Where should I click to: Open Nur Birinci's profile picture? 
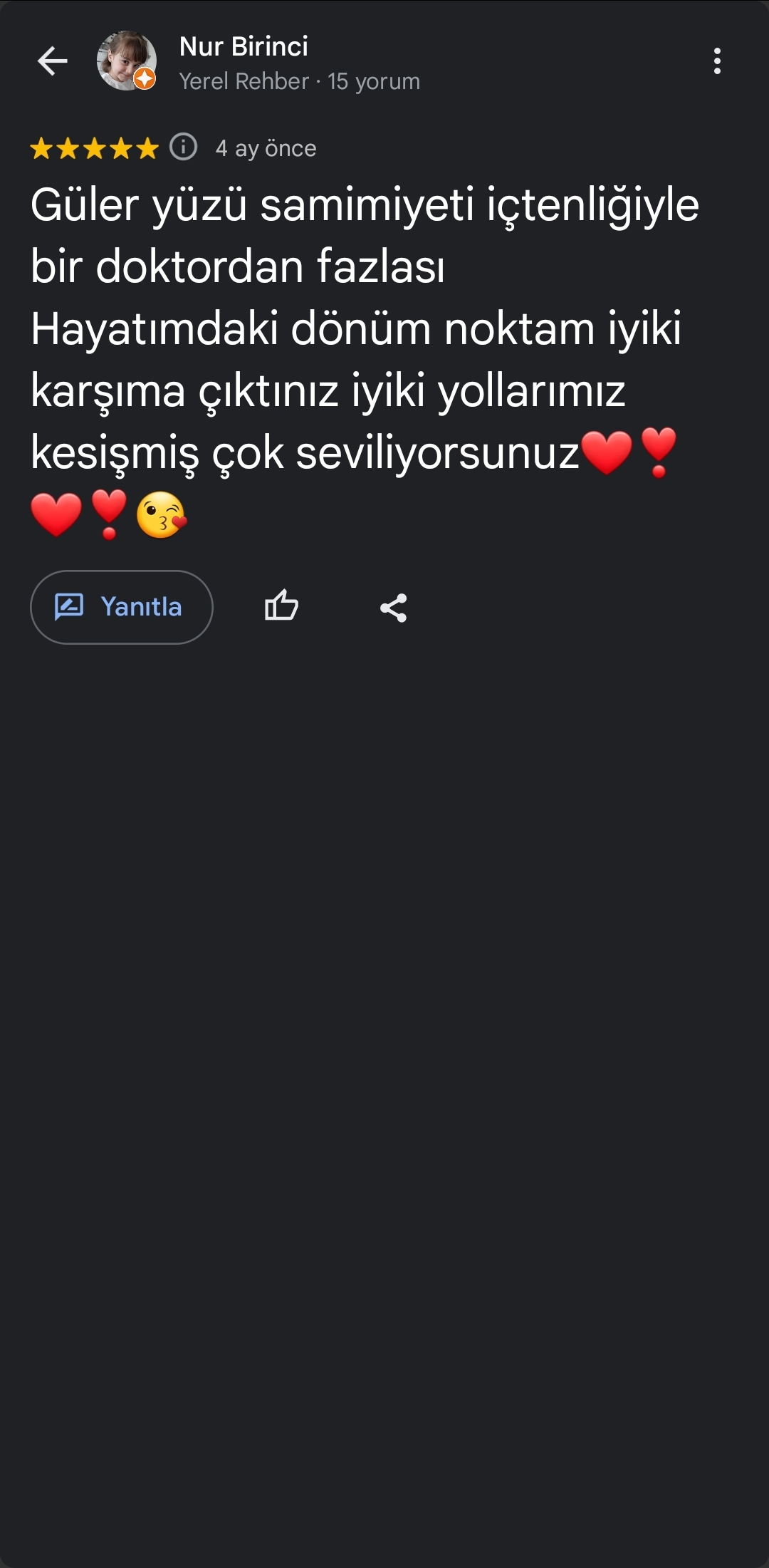[x=127, y=61]
